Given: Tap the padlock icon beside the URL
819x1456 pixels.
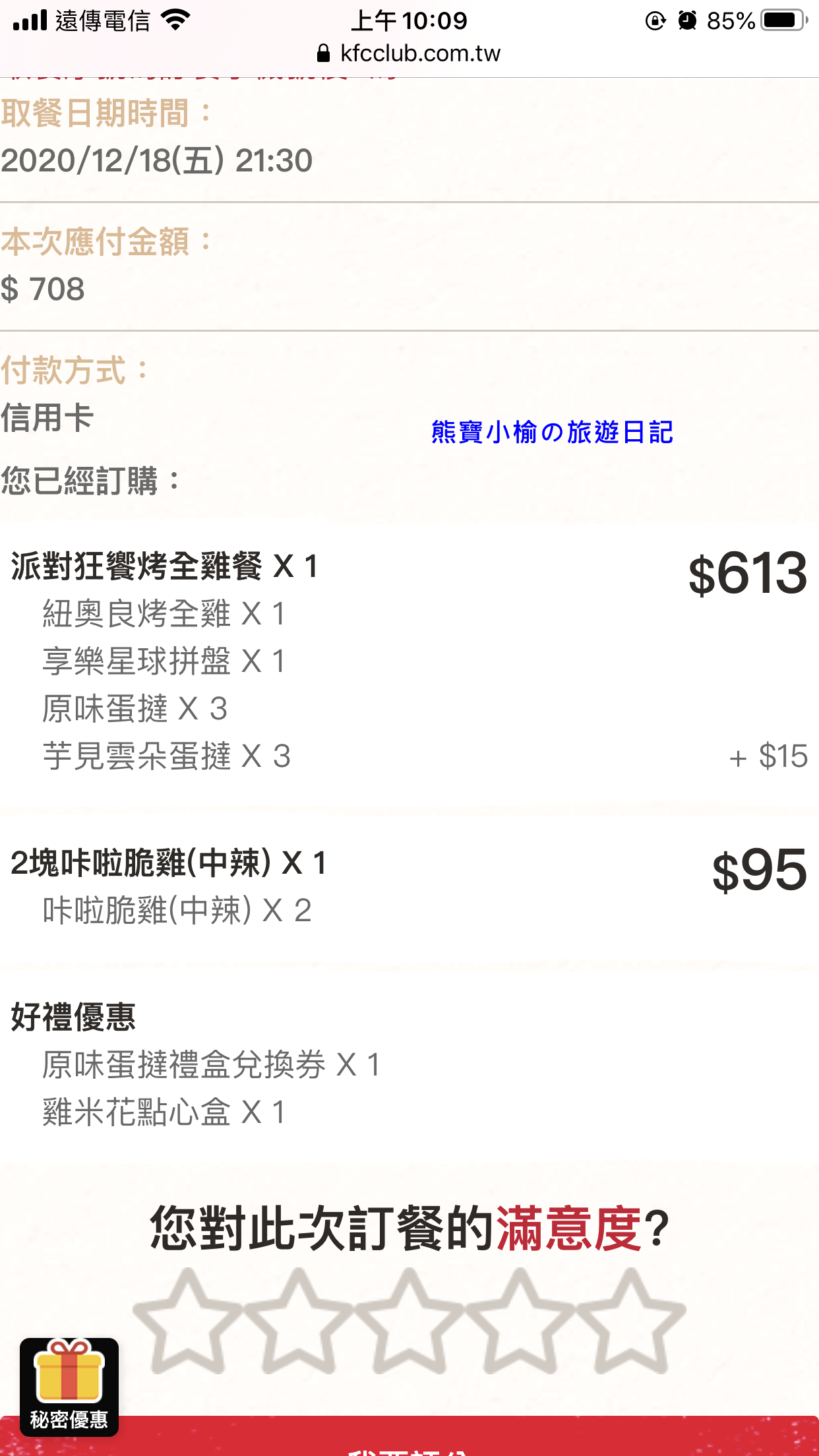Looking at the screenshot, I should click(324, 53).
